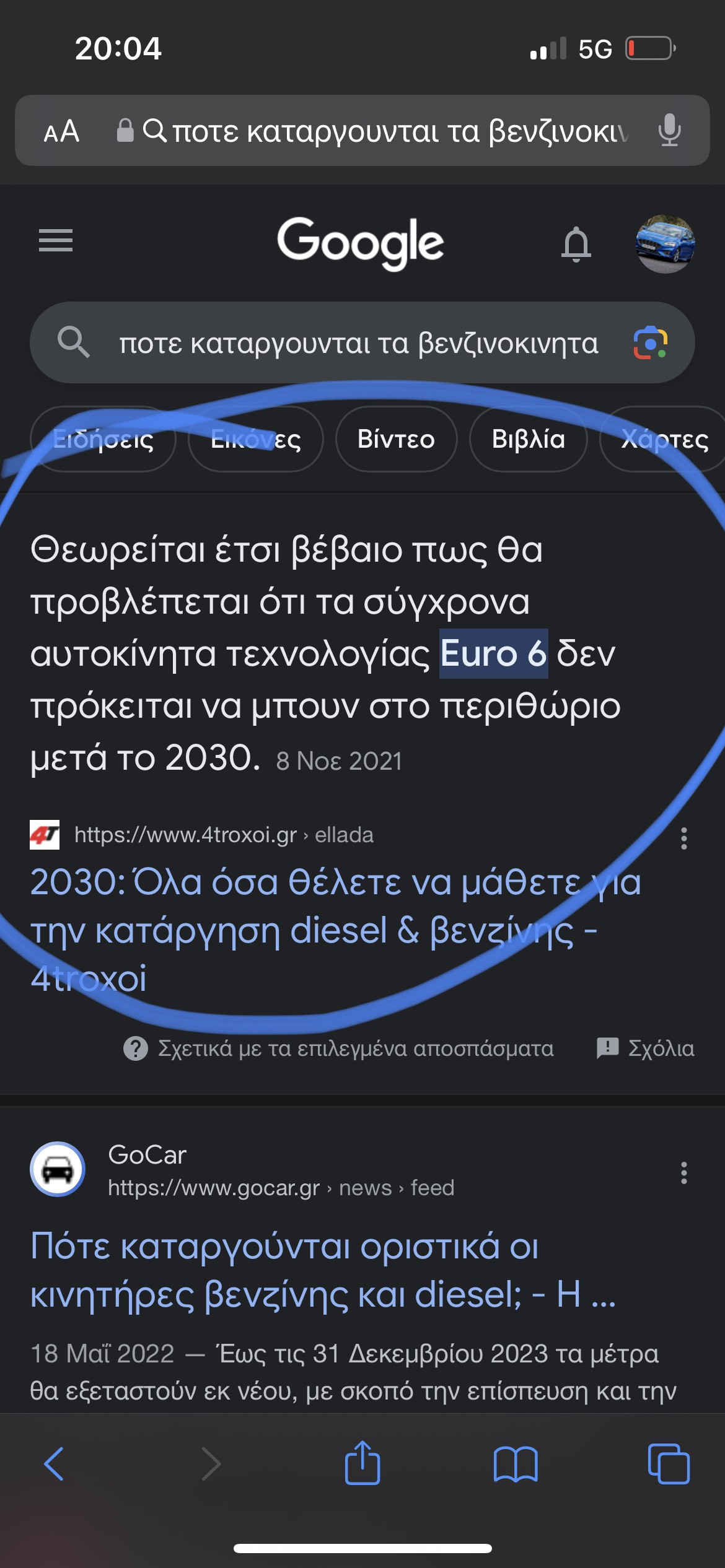
Task: Switch to the Χάρτες results tab
Action: click(664, 439)
